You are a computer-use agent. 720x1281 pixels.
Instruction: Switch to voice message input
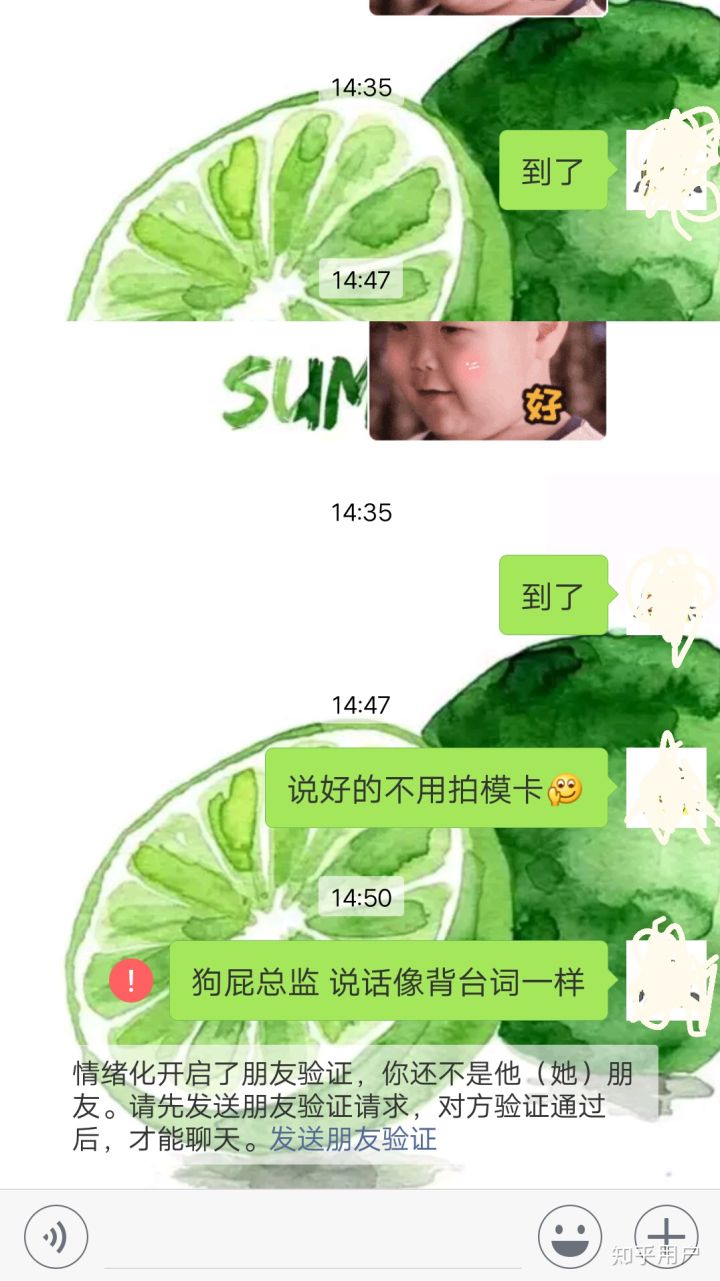point(56,1237)
